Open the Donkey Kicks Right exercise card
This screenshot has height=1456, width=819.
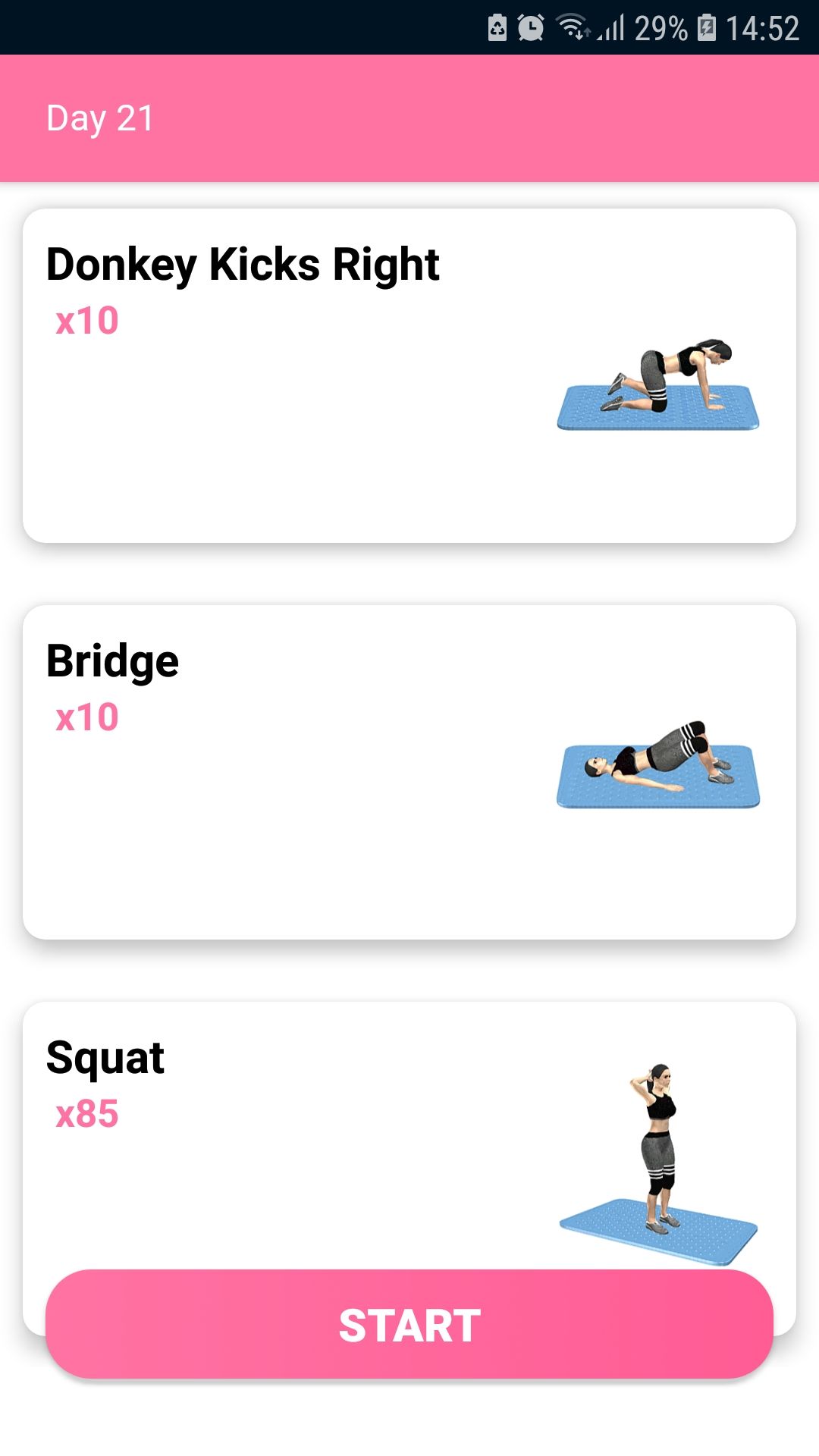pyautogui.click(x=409, y=375)
